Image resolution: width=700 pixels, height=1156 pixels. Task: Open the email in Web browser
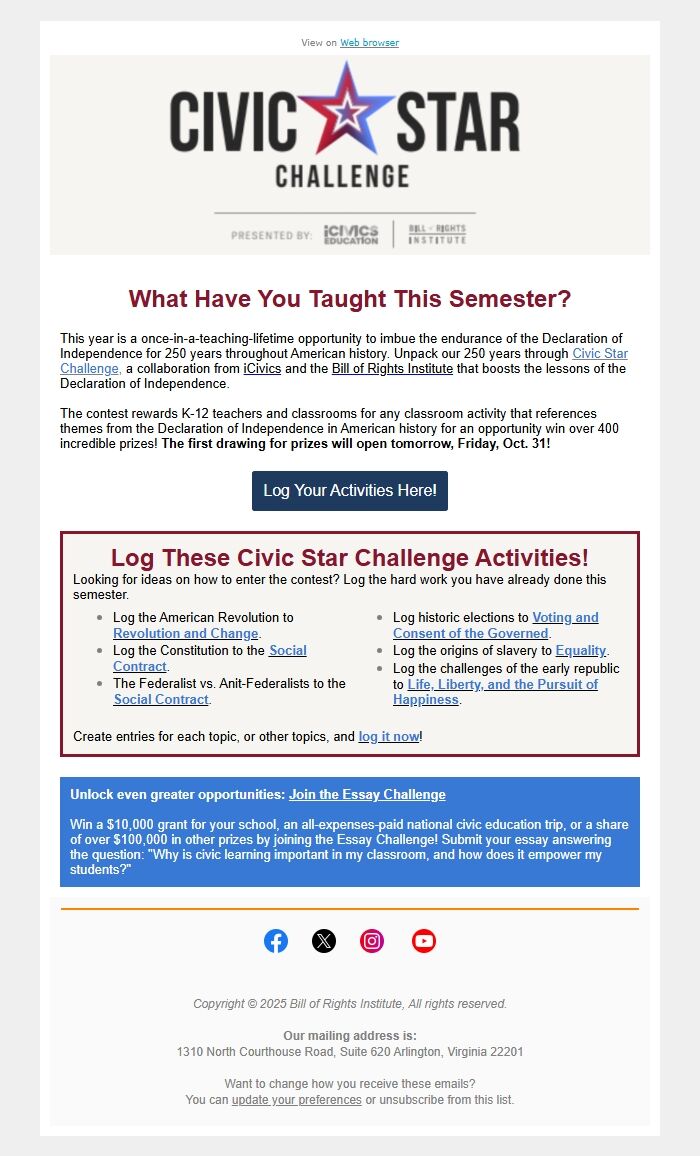point(369,43)
